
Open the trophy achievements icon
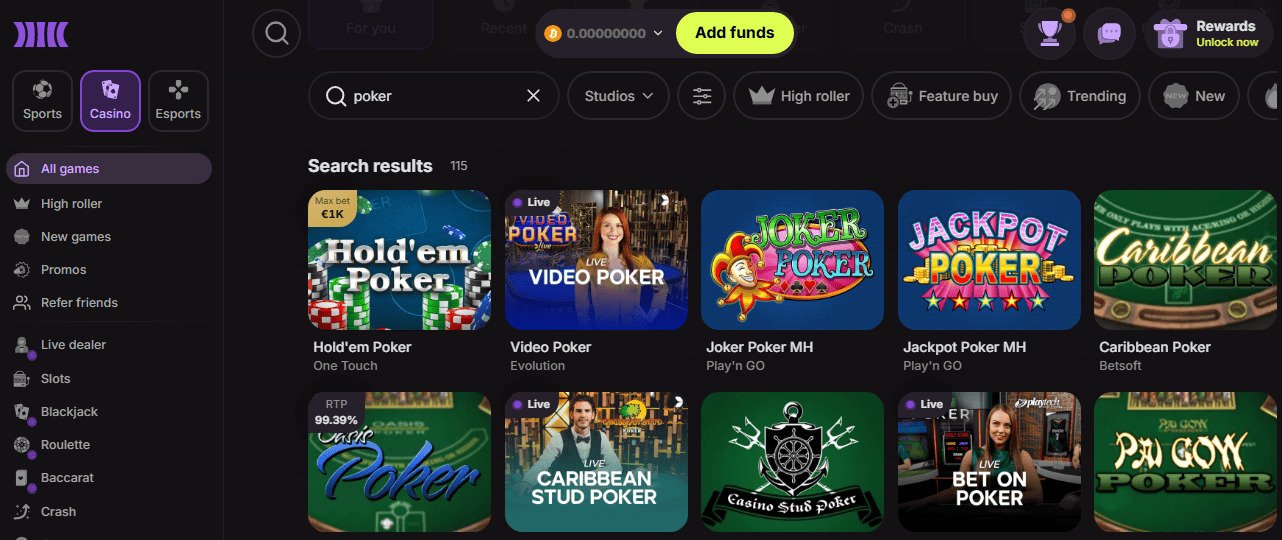[1049, 33]
